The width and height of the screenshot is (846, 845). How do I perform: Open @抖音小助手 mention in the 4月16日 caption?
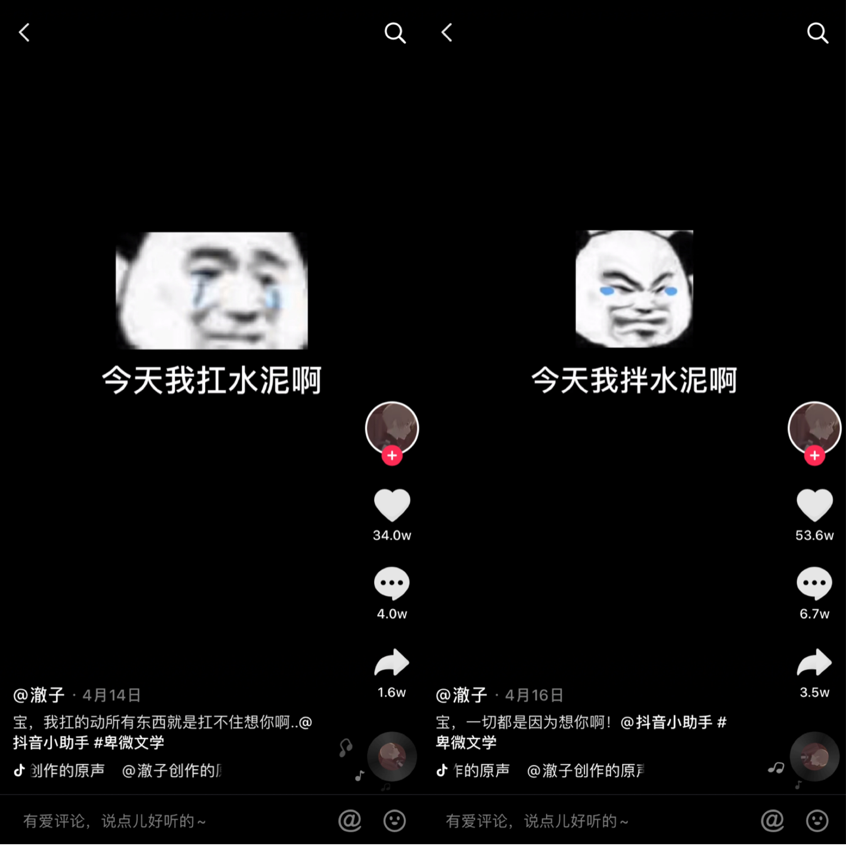(x=666, y=722)
